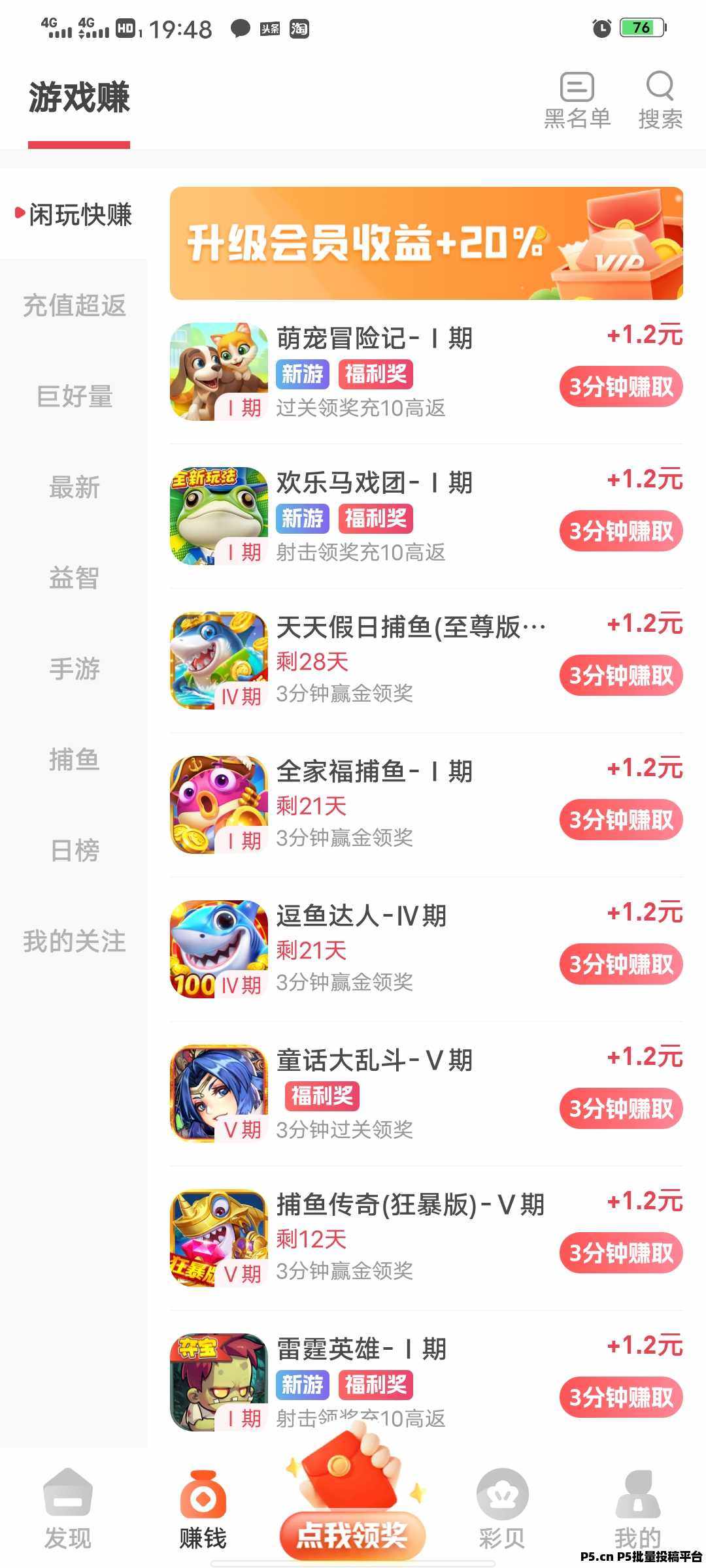Viewport: 706px width, 1568px height.
Task: Select the 巨好量 category
Action: tap(74, 397)
